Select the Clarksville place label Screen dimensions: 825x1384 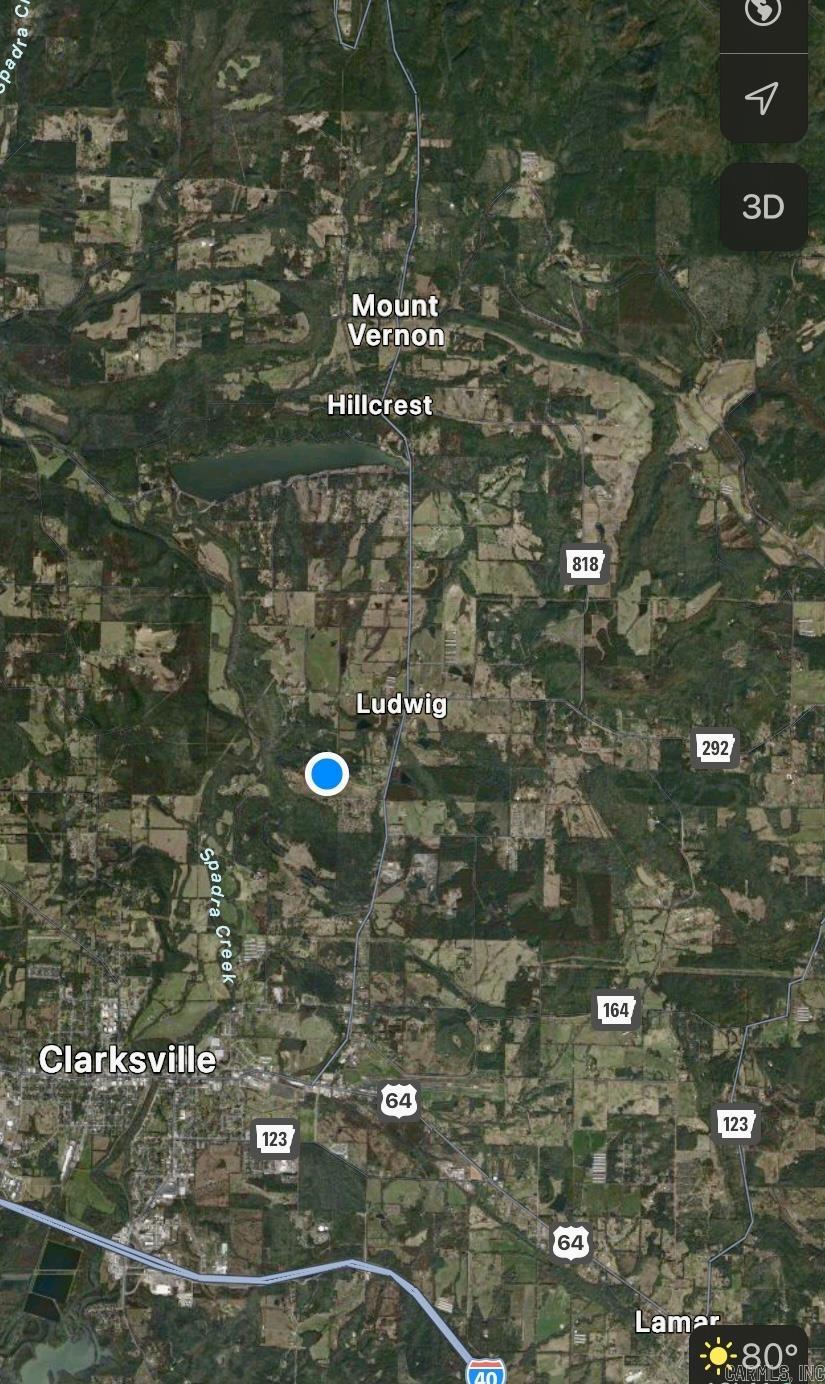coord(127,1060)
